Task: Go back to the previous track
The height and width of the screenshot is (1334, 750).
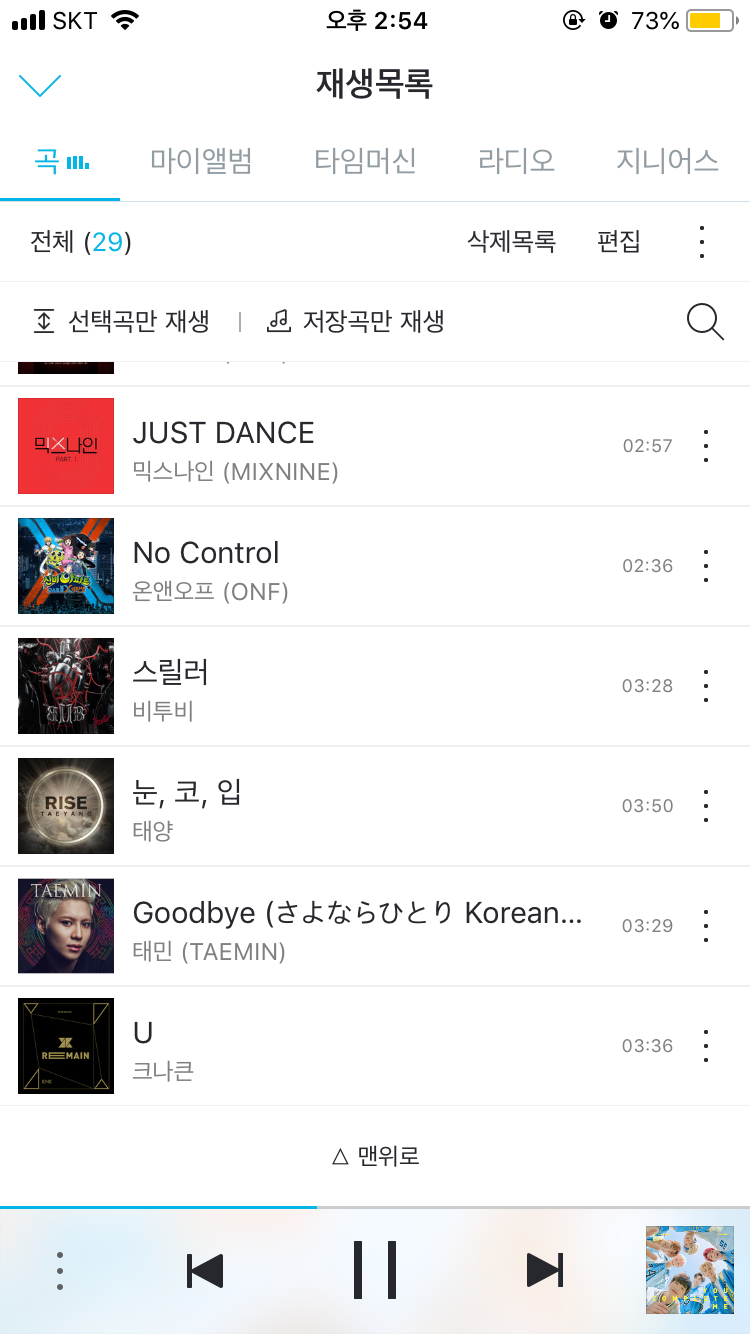Action: click(205, 1270)
